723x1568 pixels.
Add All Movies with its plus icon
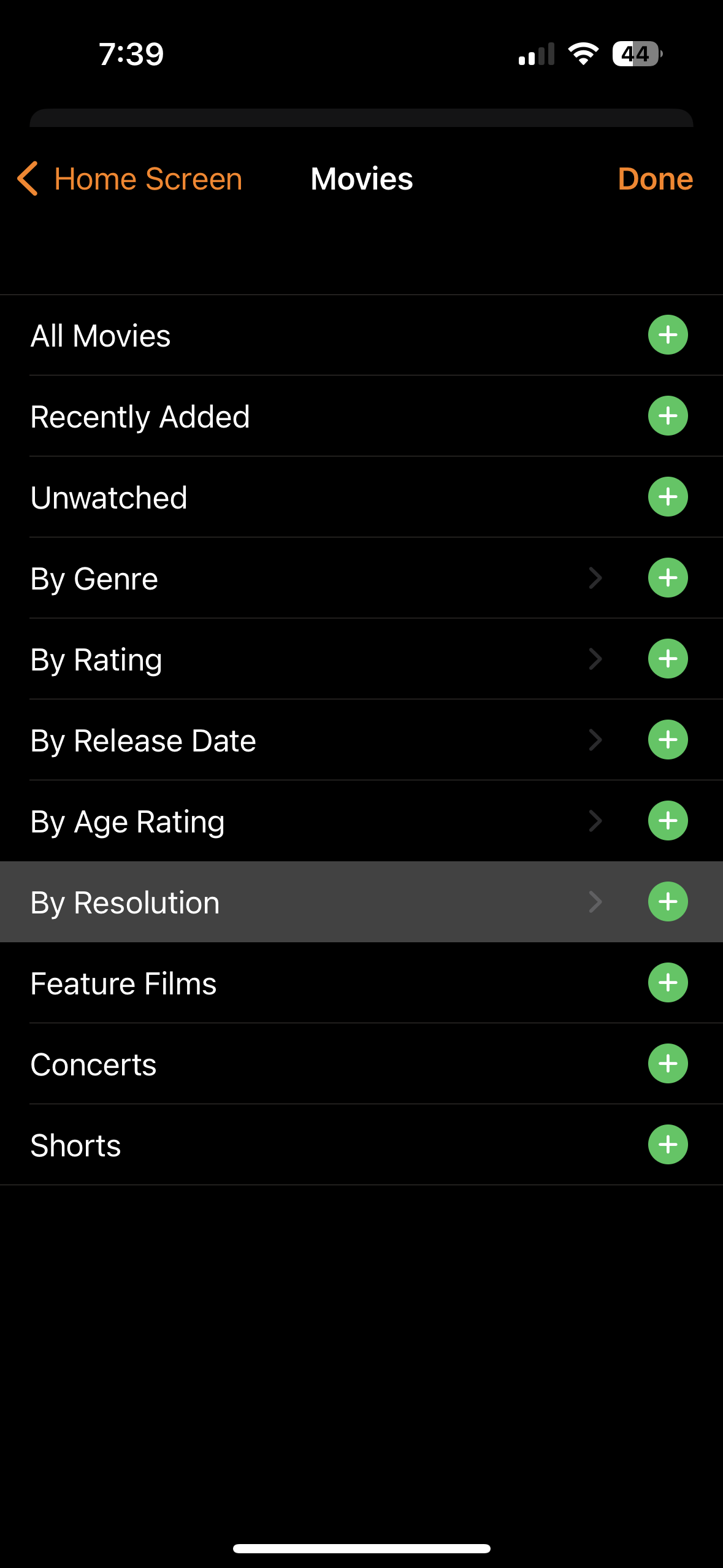tap(668, 335)
